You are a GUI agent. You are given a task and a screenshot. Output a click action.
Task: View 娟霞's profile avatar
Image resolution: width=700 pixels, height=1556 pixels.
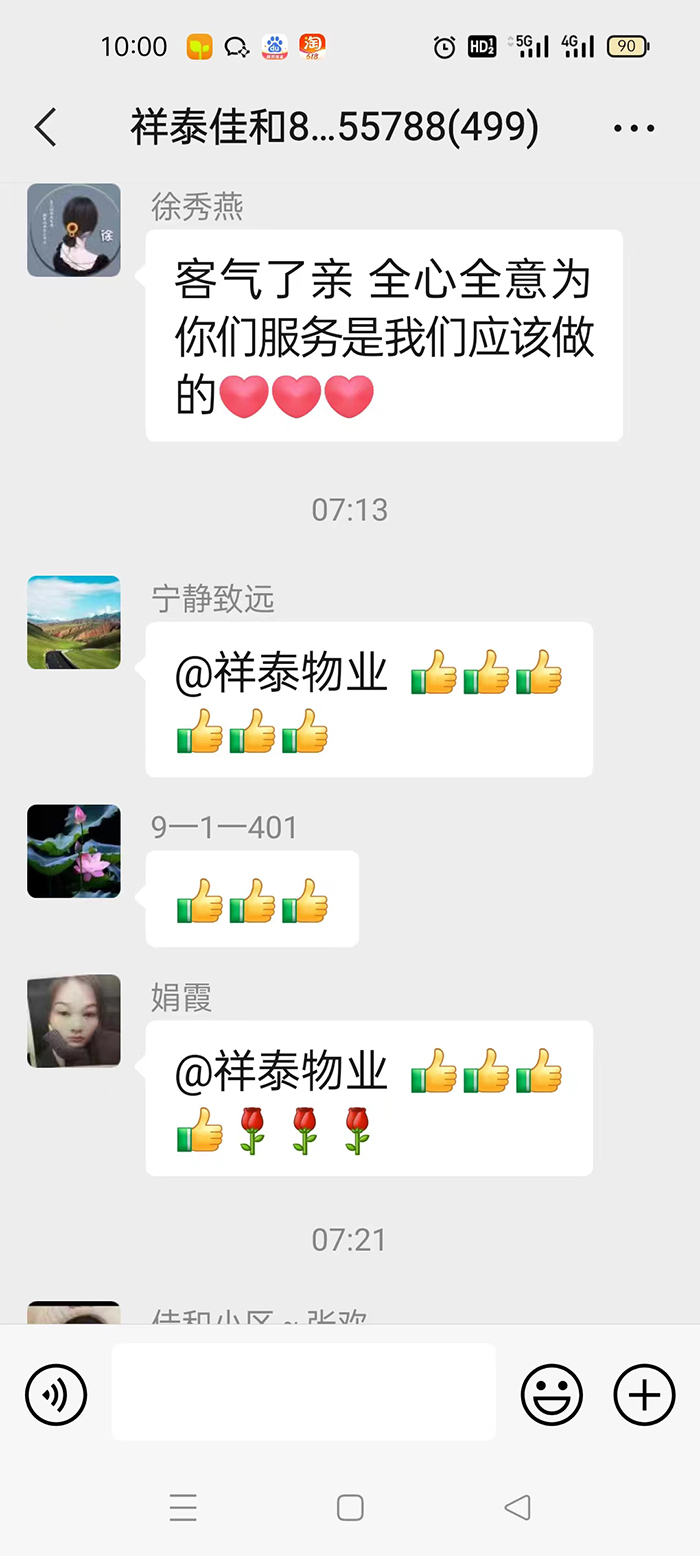(74, 1021)
